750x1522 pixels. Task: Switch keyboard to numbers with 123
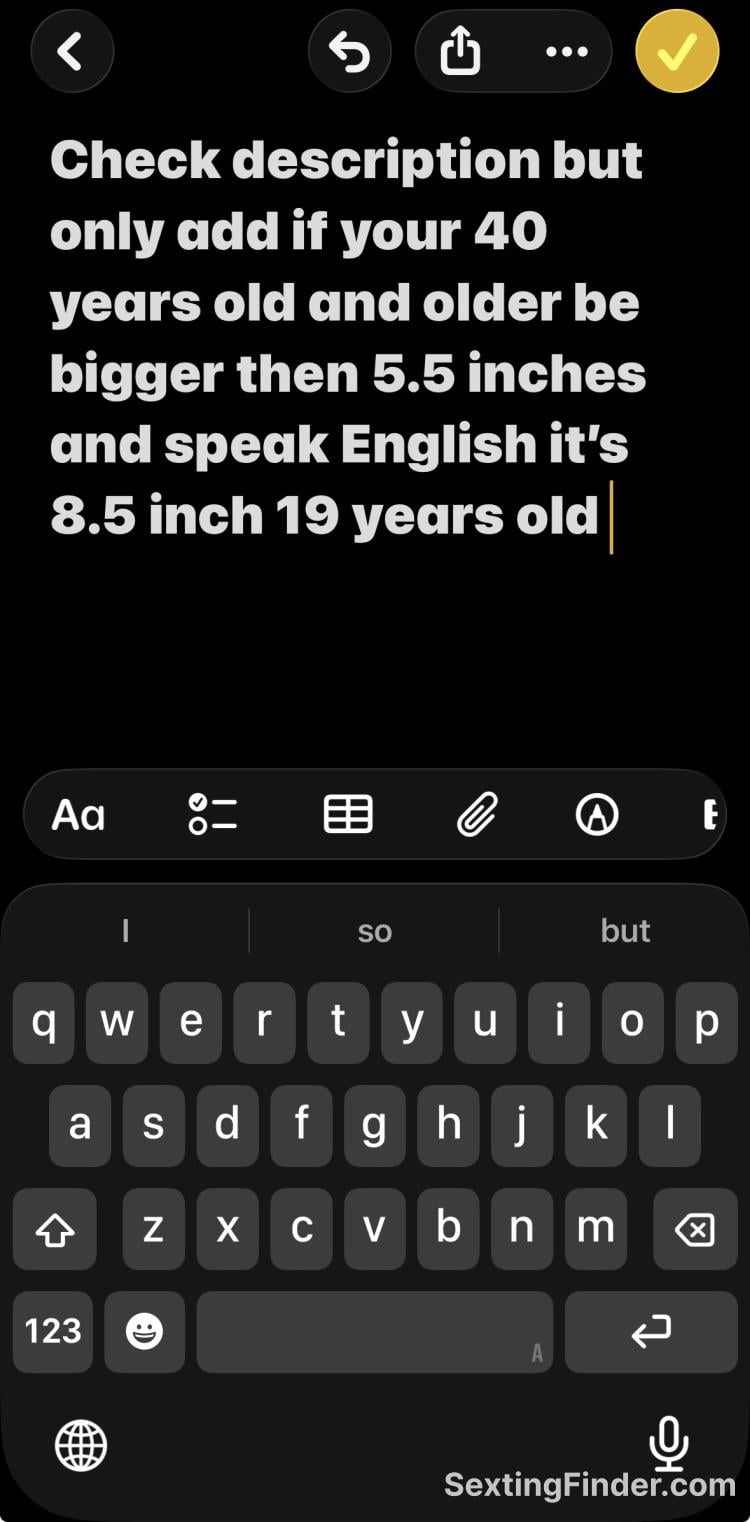[53, 1331]
